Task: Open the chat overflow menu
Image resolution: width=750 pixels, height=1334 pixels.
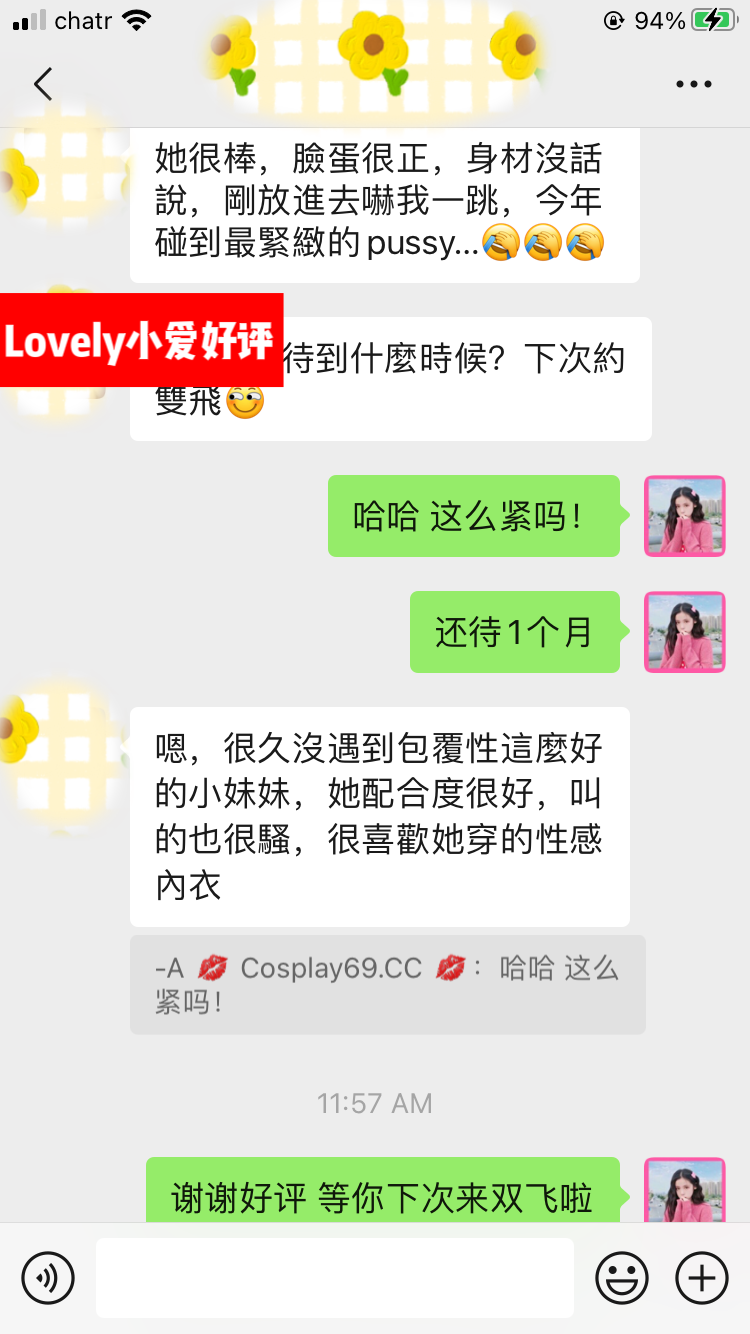Action: tap(693, 85)
